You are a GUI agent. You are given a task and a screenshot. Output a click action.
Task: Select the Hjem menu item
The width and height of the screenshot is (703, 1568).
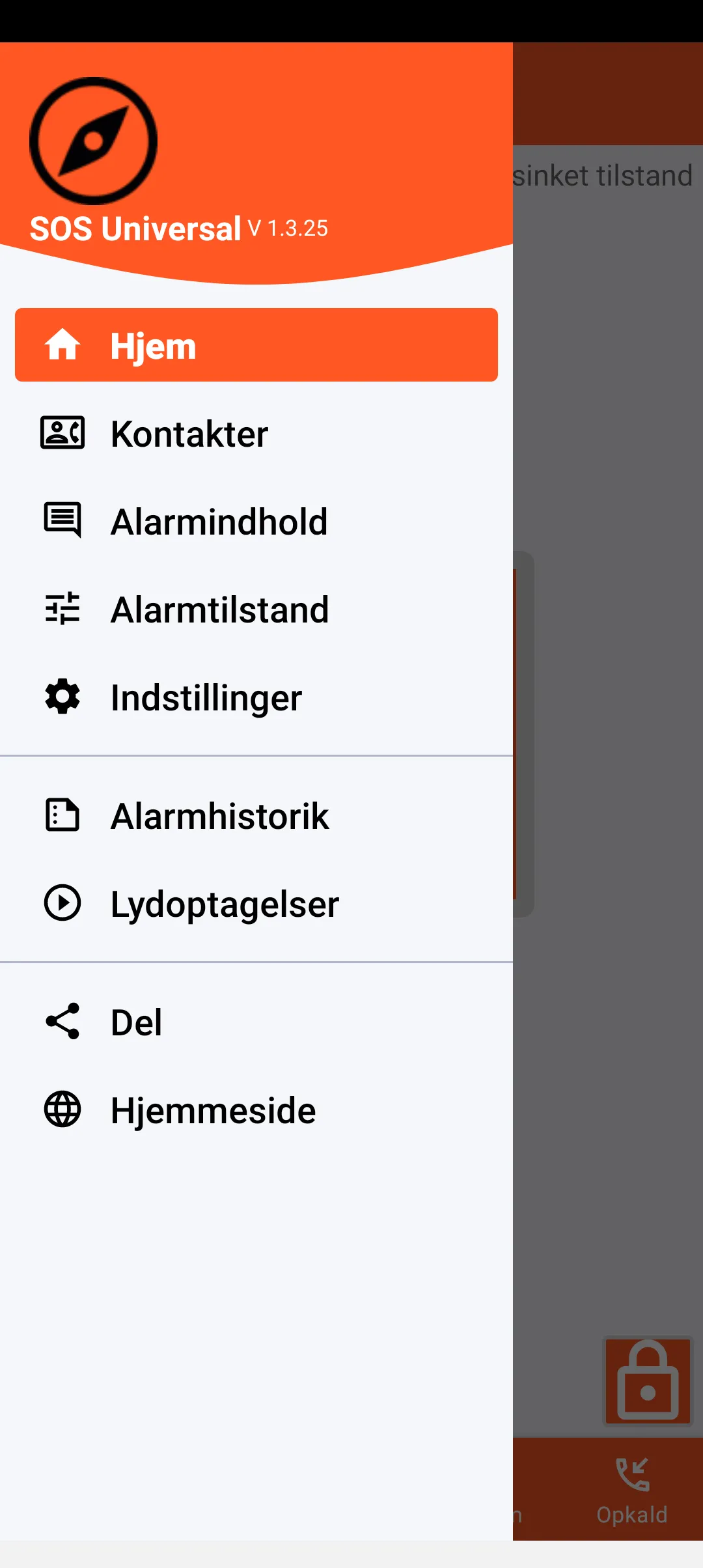pos(256,345)
